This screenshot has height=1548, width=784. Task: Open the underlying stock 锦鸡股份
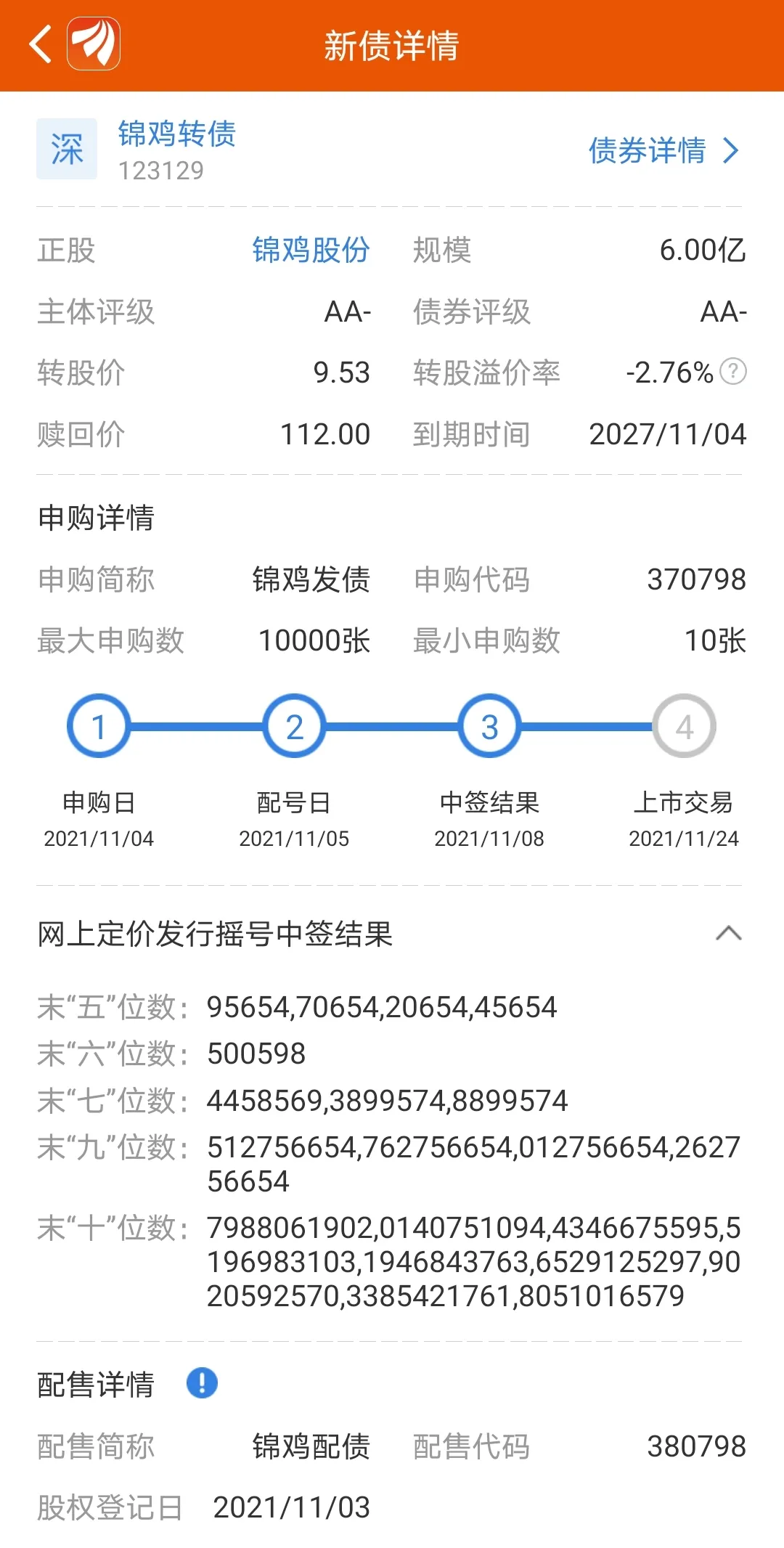(311, 250)
